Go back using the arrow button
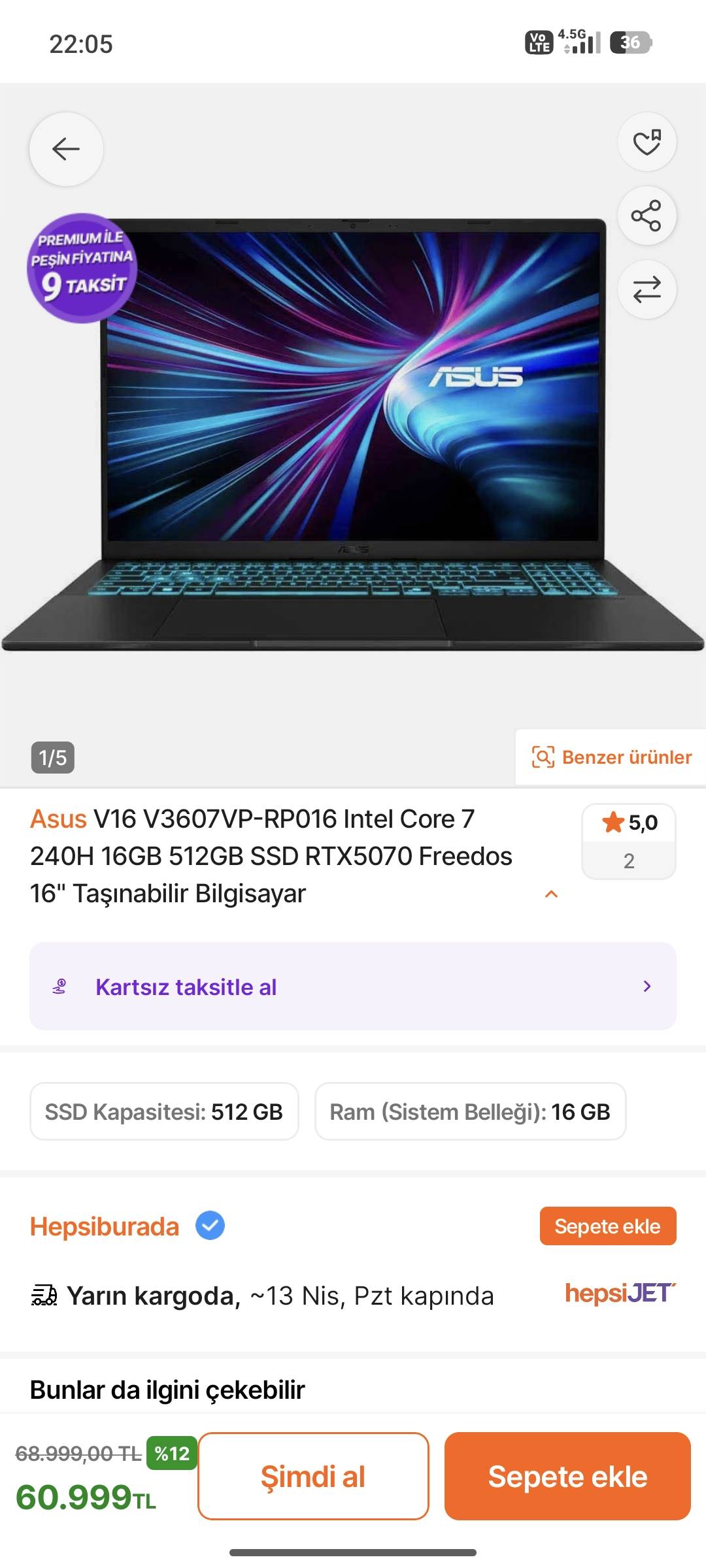The image size is (706, 1568). pyautogui.click(x=66, y=149)
